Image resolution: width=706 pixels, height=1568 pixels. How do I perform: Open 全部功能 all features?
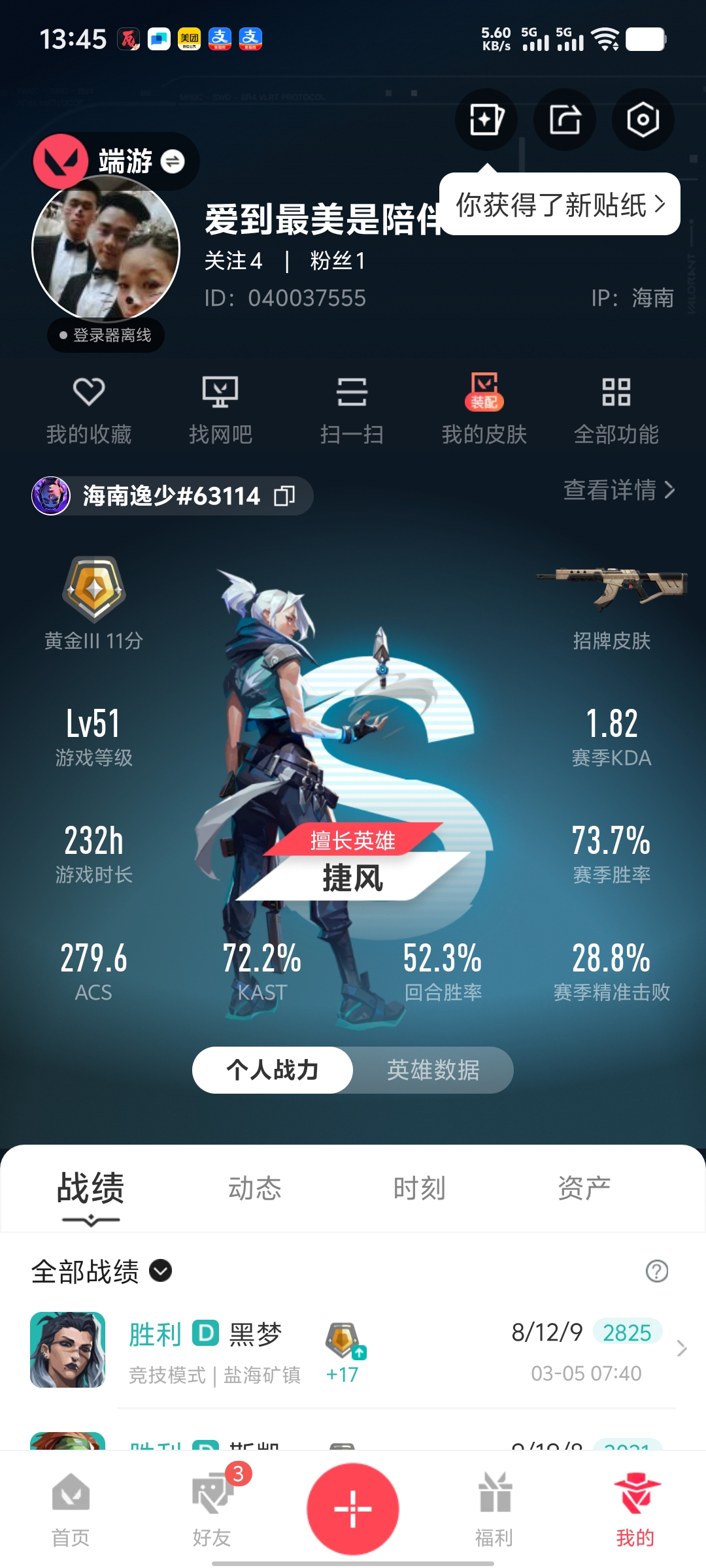coord(616,411)
